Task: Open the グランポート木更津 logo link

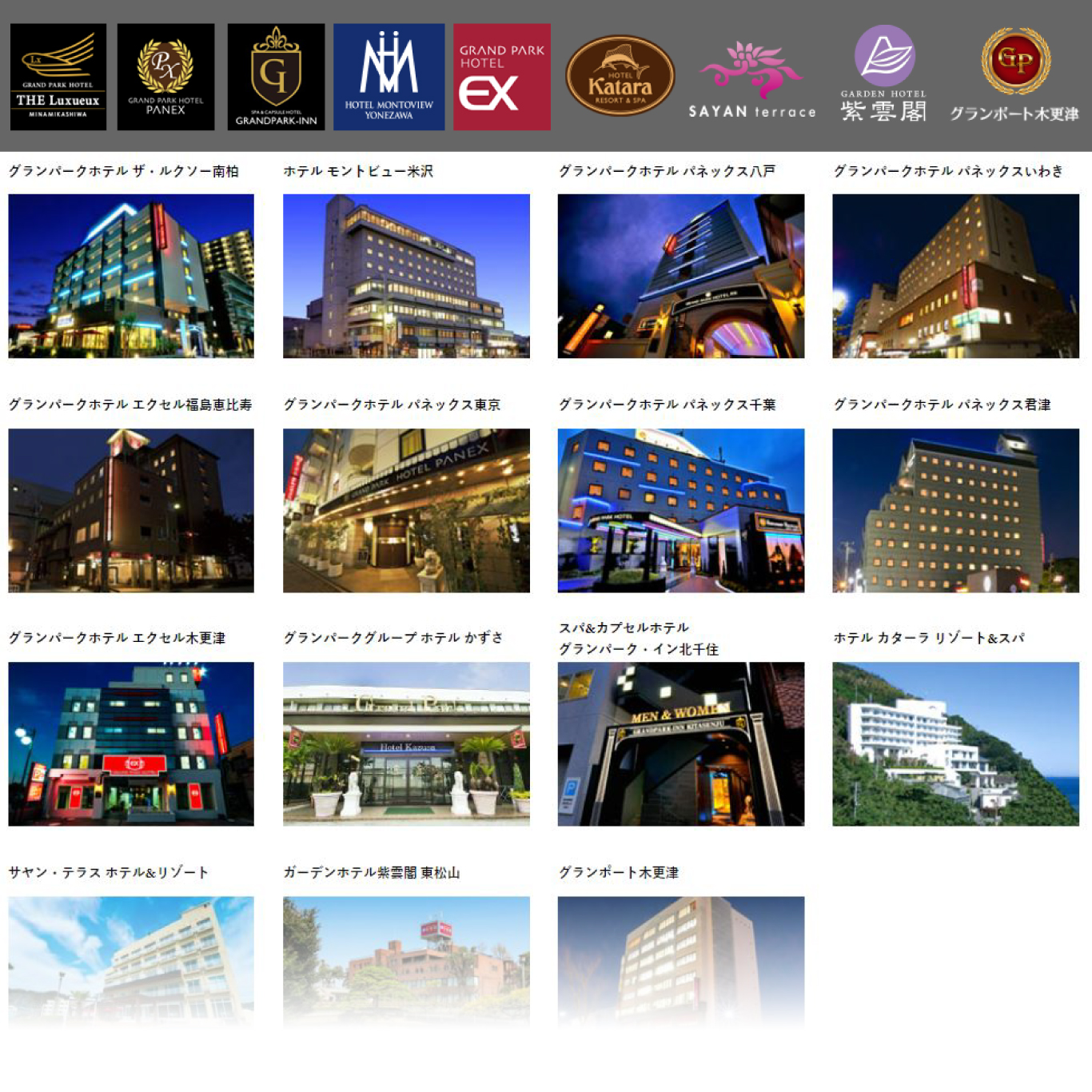Action: point(1014,74)
